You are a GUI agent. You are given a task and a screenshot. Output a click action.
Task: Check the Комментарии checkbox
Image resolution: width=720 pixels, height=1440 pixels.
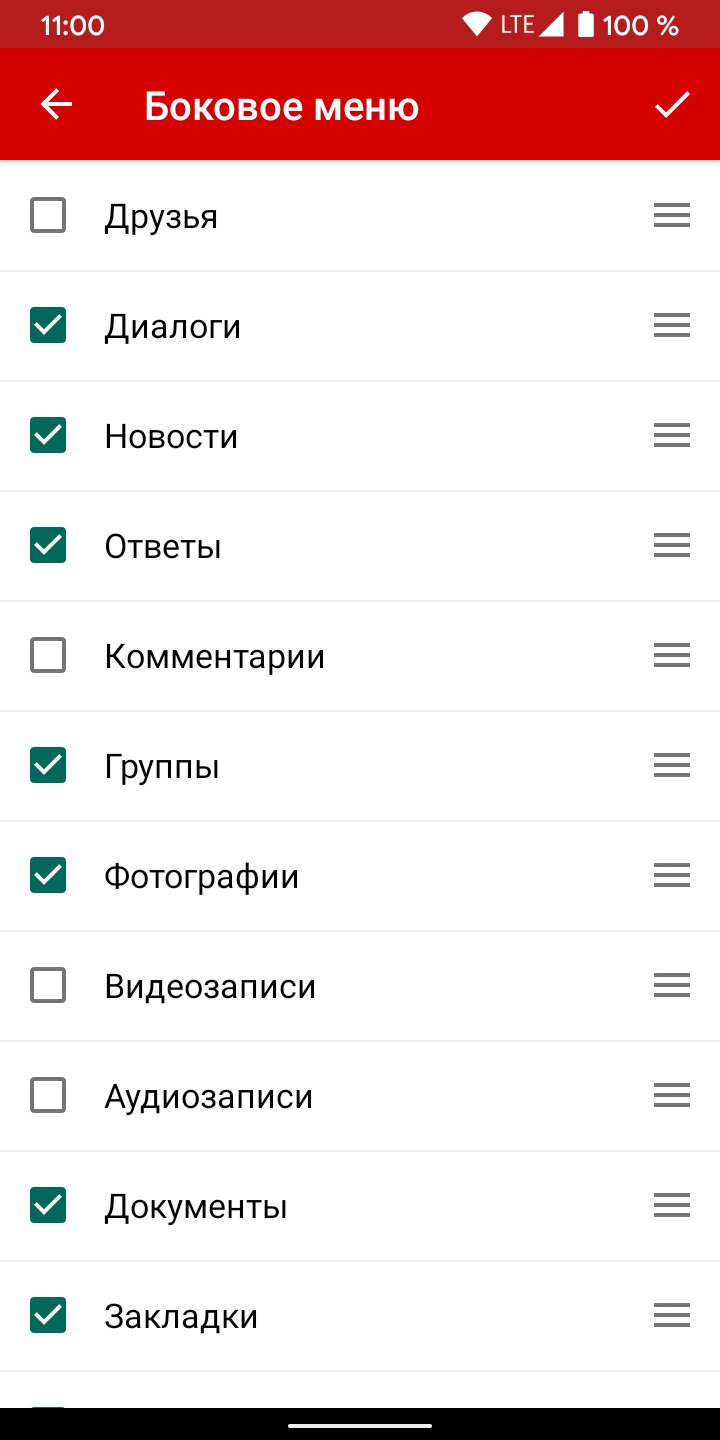(x=48, y=655)
